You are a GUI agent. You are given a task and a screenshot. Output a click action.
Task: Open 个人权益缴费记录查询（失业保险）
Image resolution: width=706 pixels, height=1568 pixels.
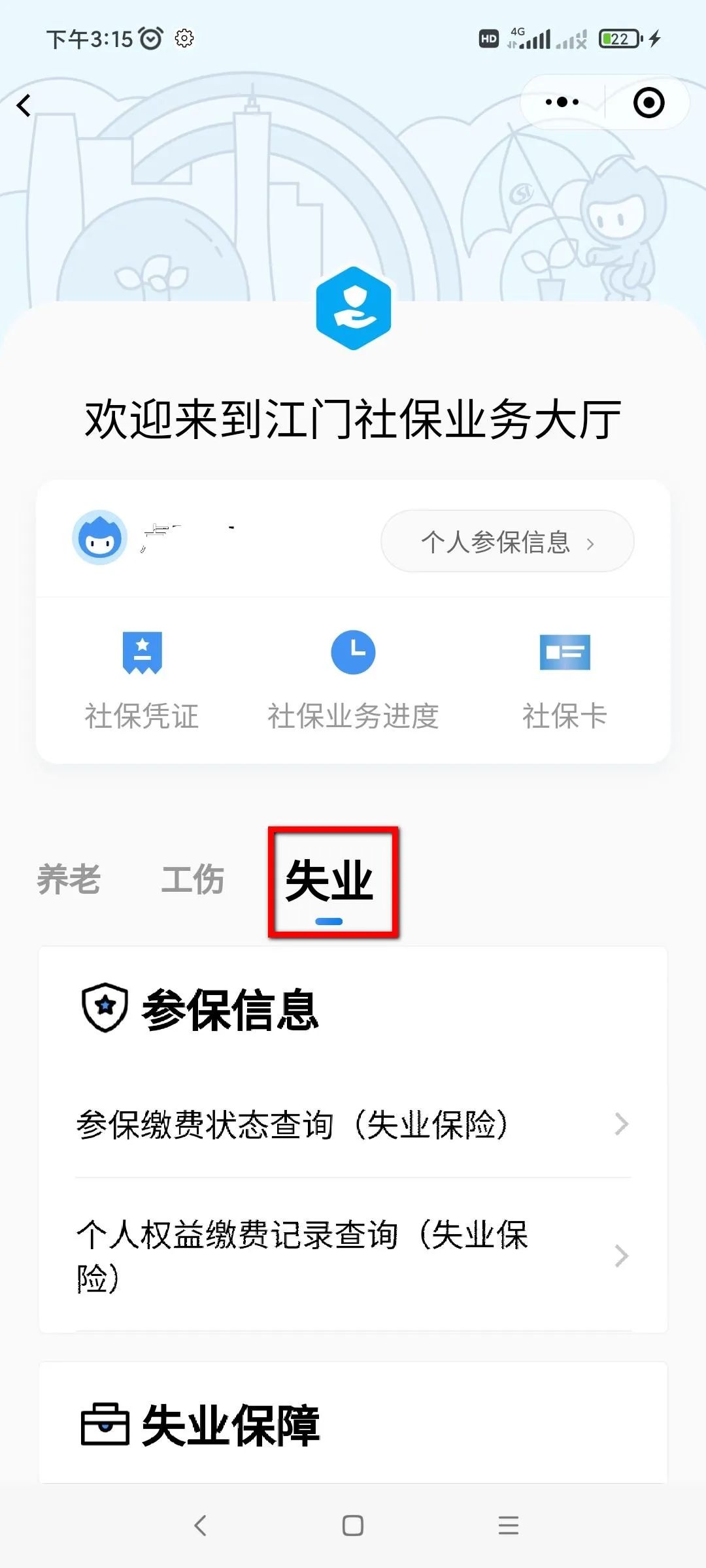click(x=353, y=1256)
